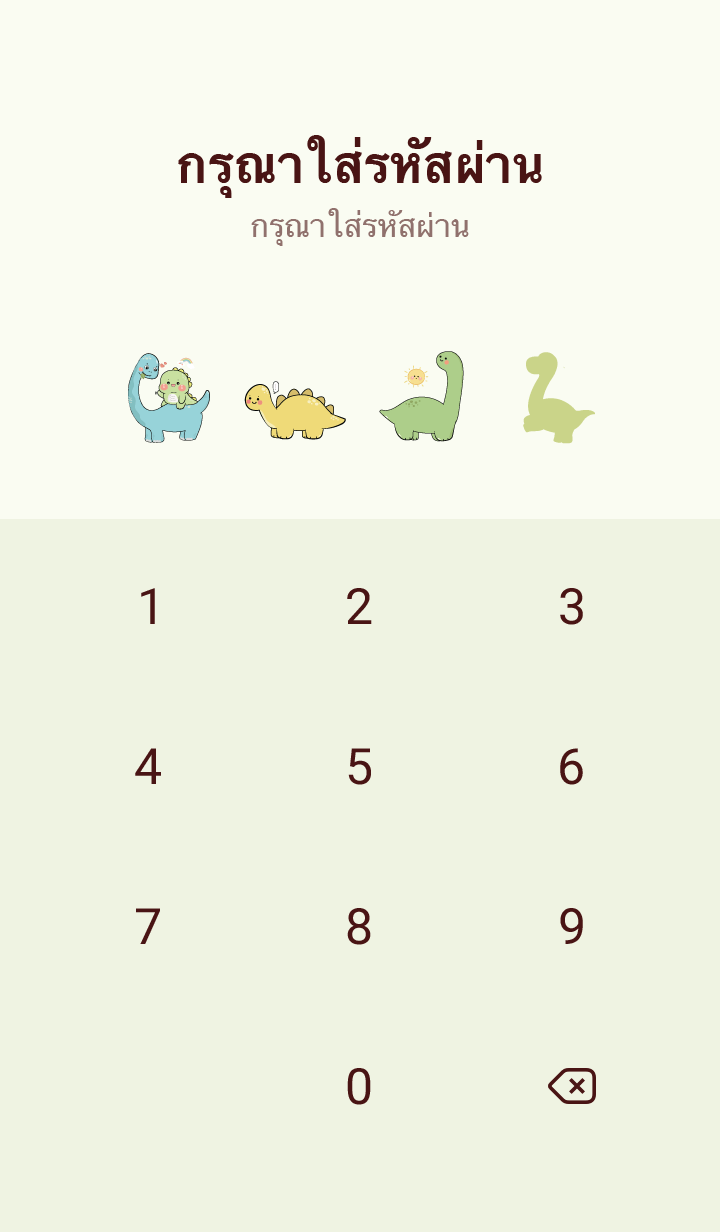Tap the number 6 key
The image size is (720, 1232).
coord(571,767)
